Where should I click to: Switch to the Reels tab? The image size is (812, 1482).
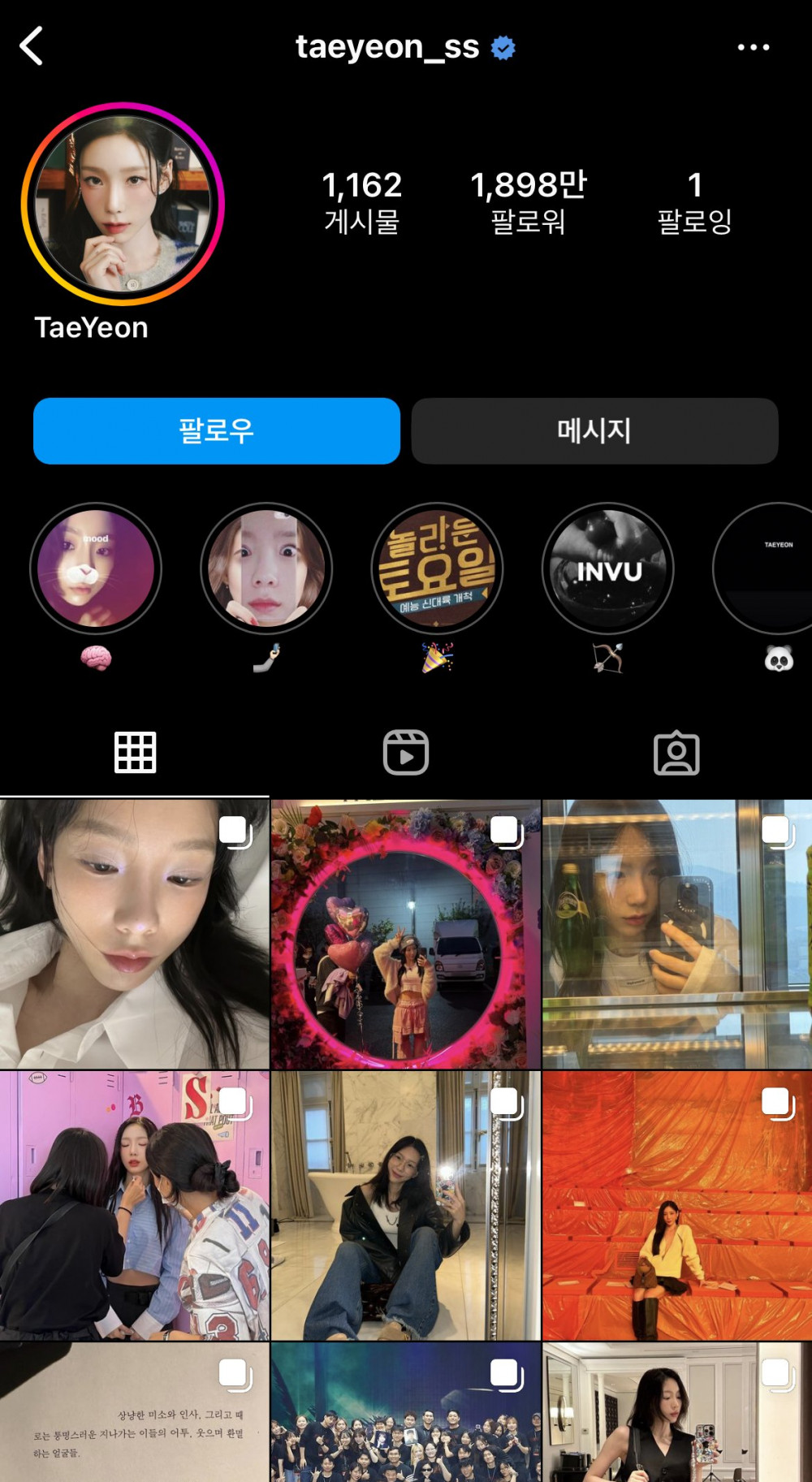tap(406, 753)
